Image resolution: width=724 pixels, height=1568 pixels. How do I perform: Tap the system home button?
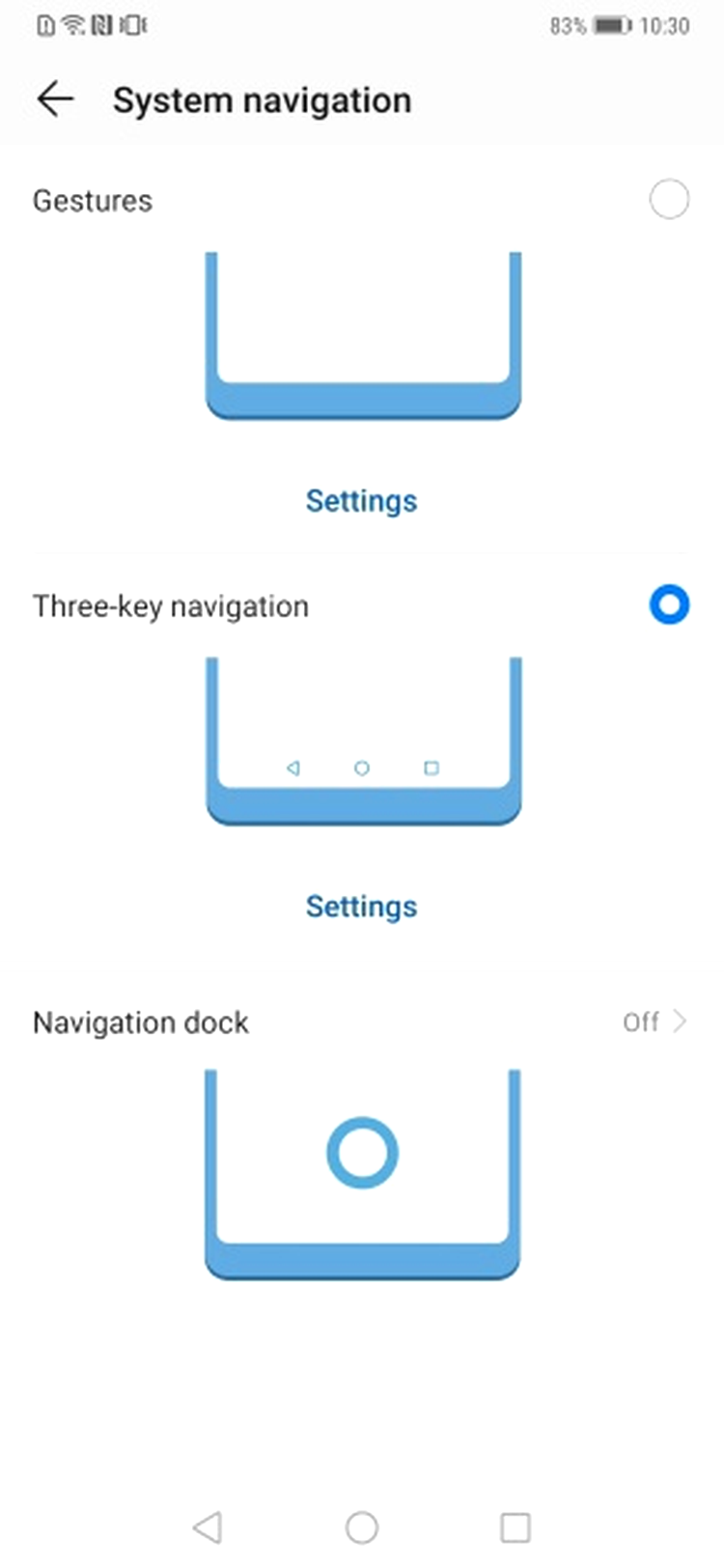[362, 1527]
